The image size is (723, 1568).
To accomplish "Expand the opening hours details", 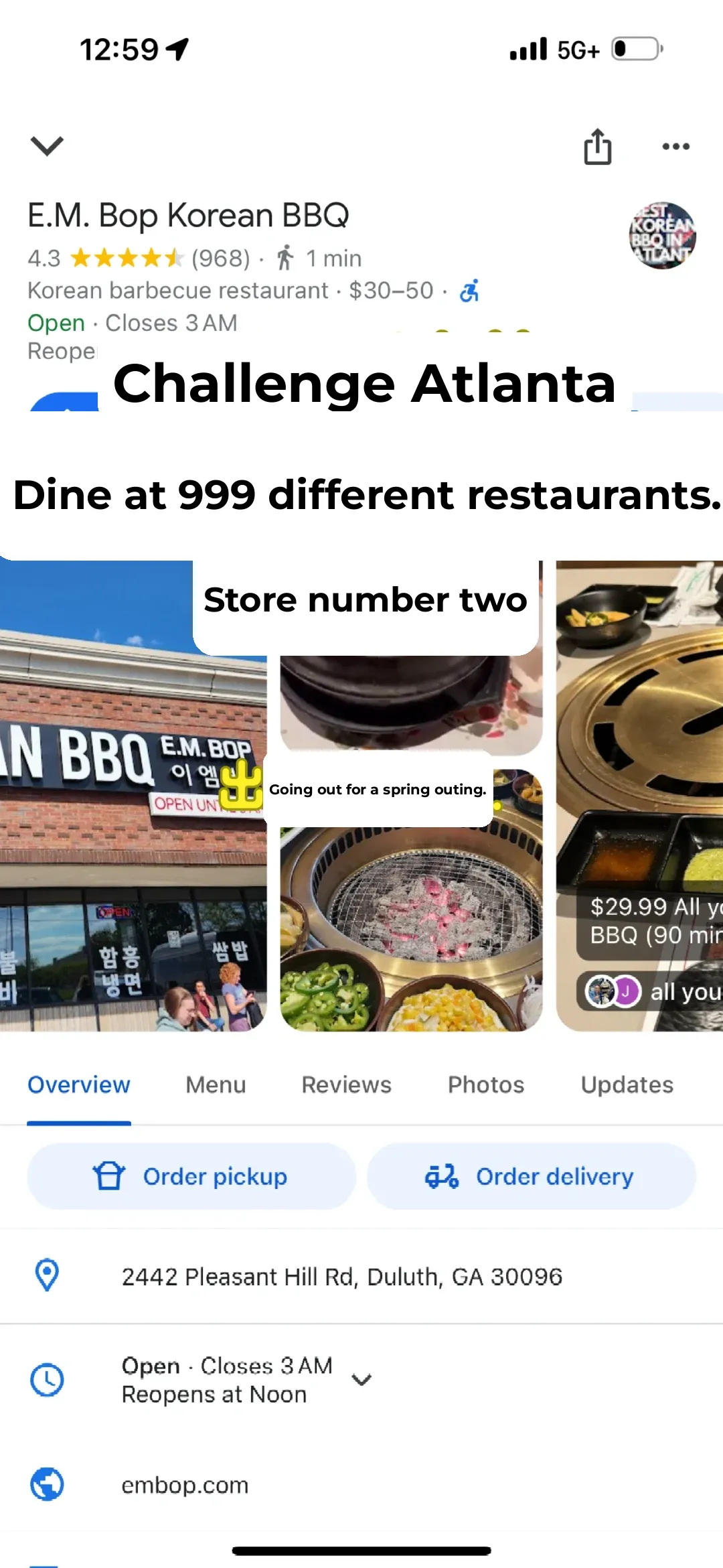I will [361, 1380].
